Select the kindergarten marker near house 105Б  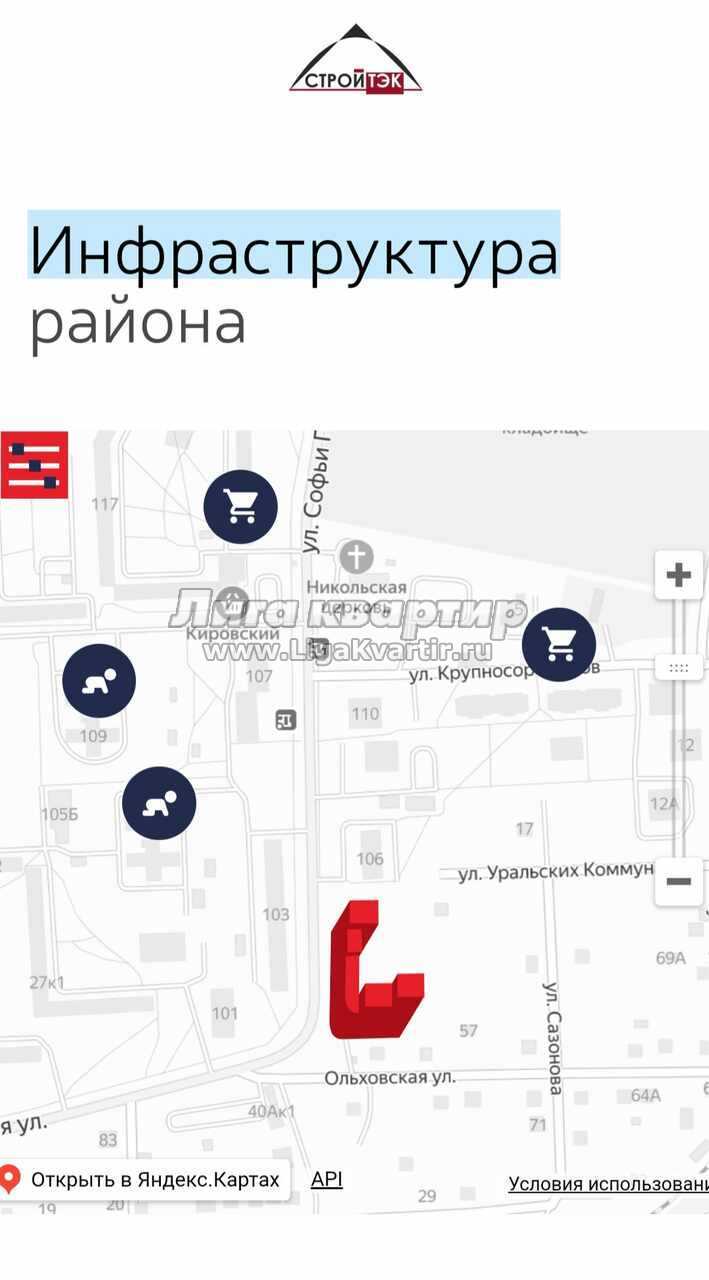tap(159, 802)
